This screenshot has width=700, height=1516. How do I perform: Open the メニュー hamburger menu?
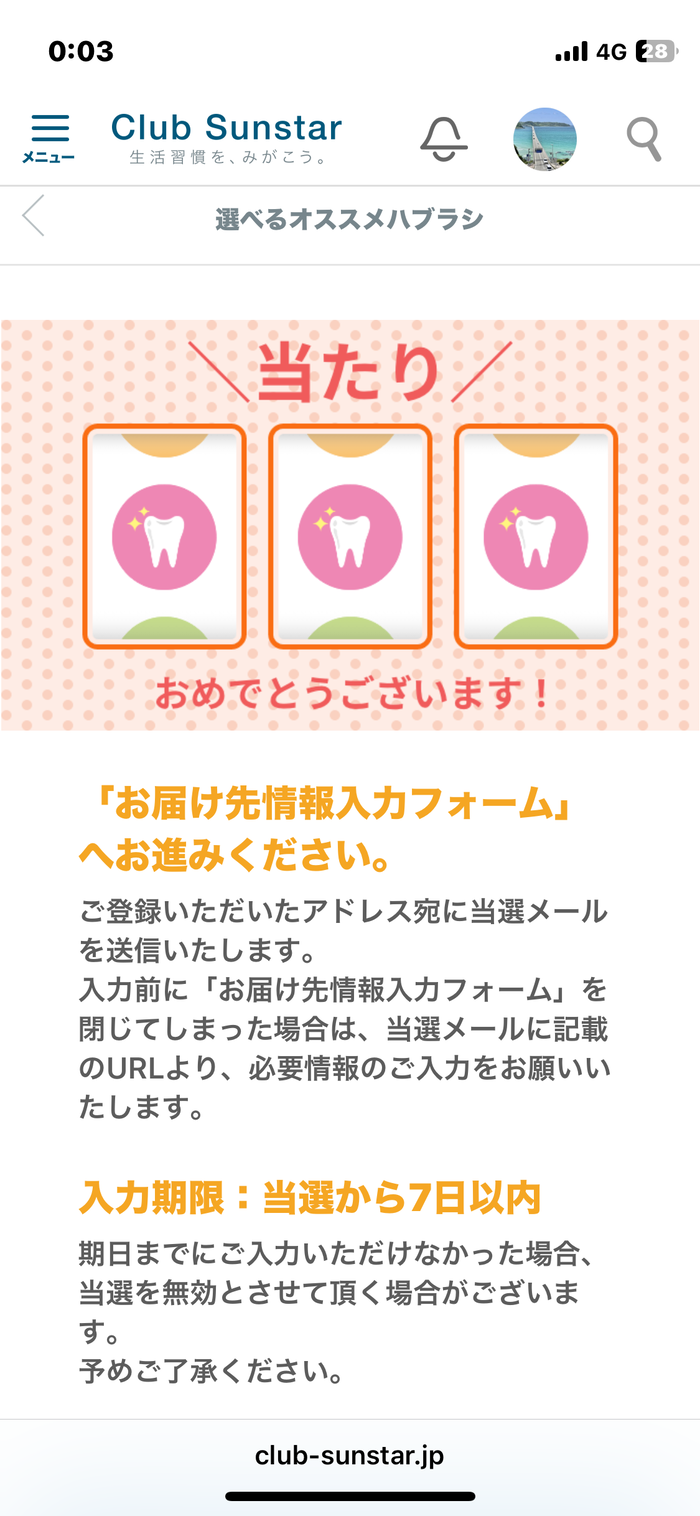49,138
